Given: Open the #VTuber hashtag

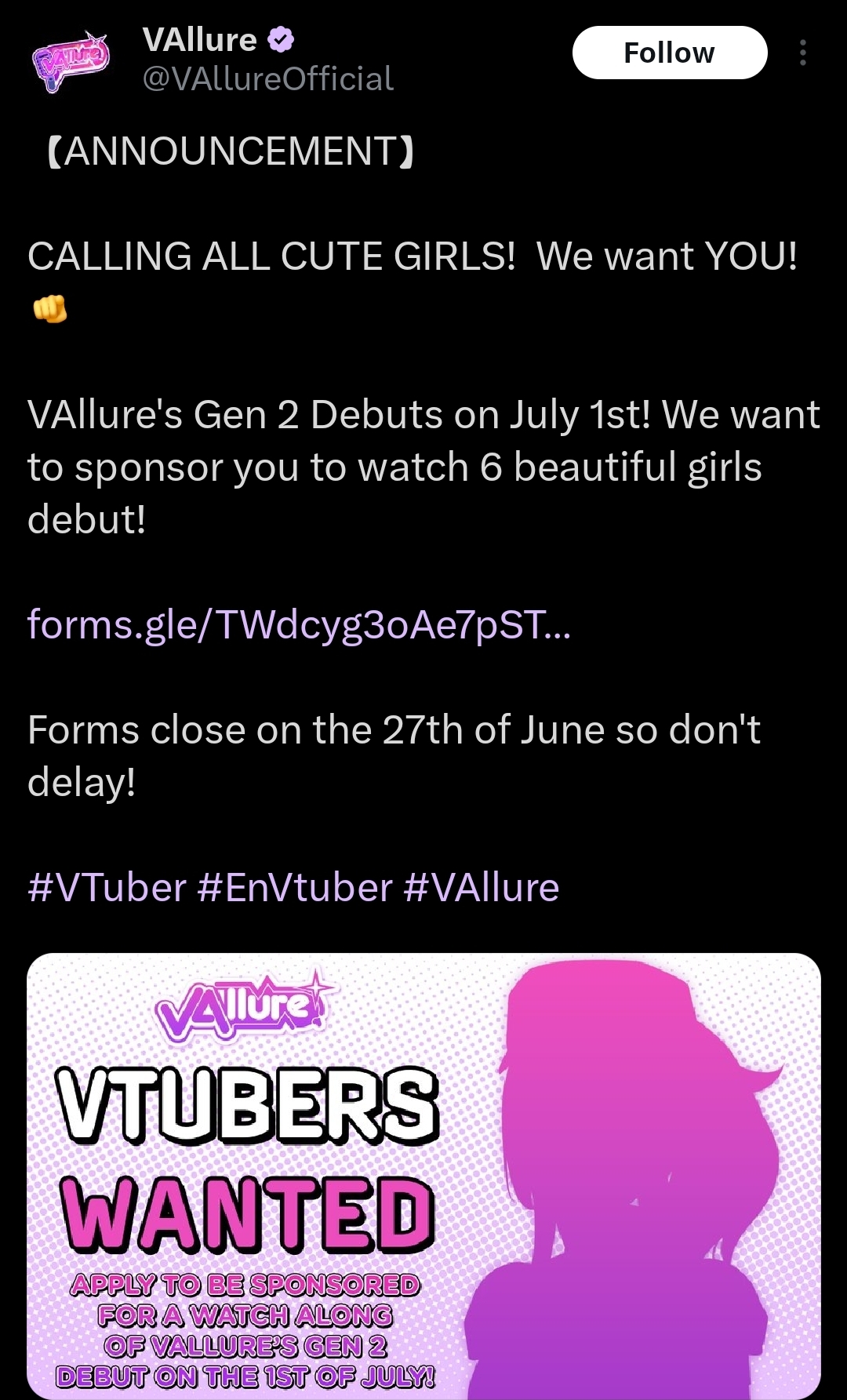Looking at the screenshot, I should click(107, 888).
